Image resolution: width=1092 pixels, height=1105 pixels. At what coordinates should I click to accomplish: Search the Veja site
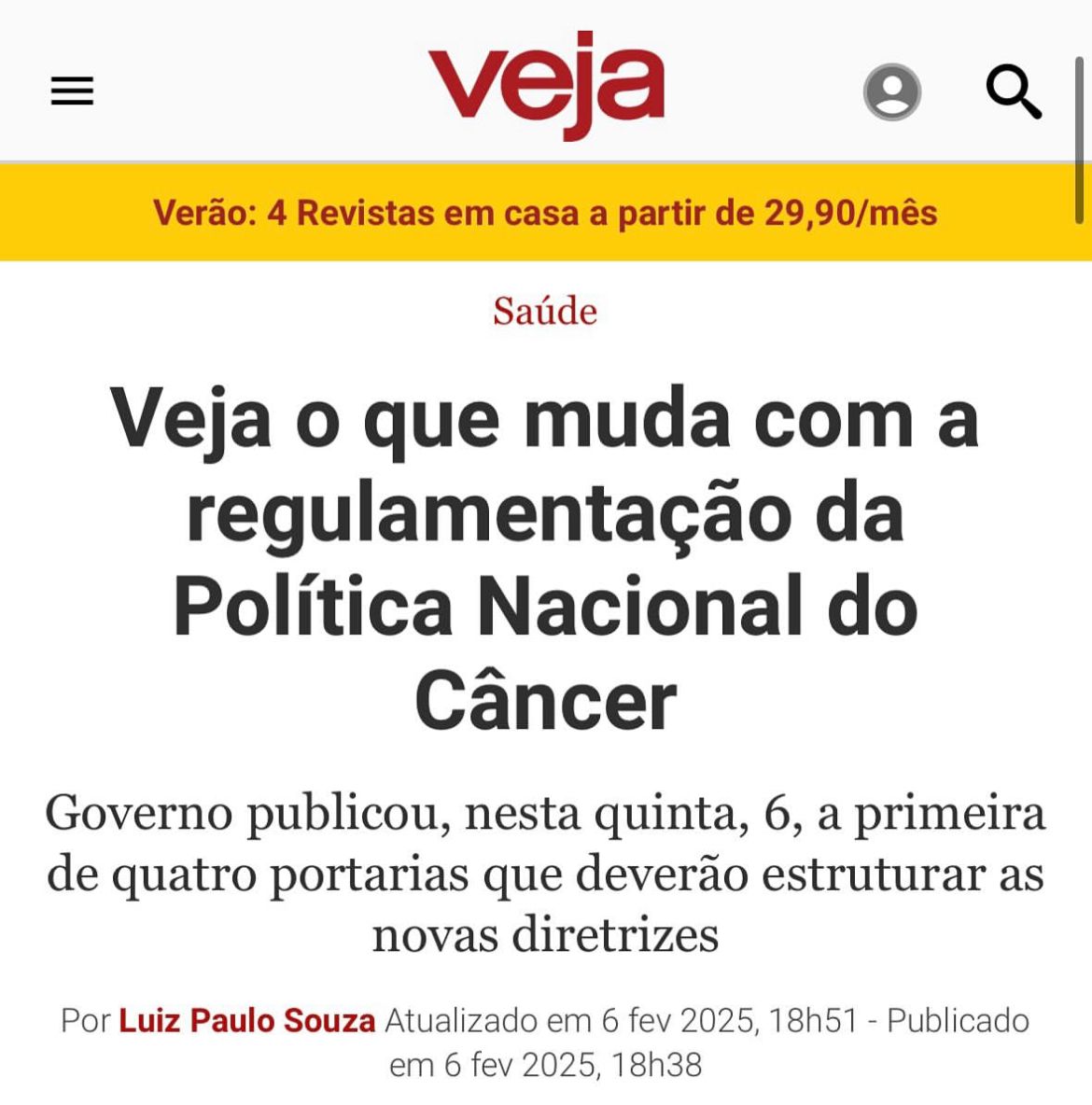coord(1014,91)
